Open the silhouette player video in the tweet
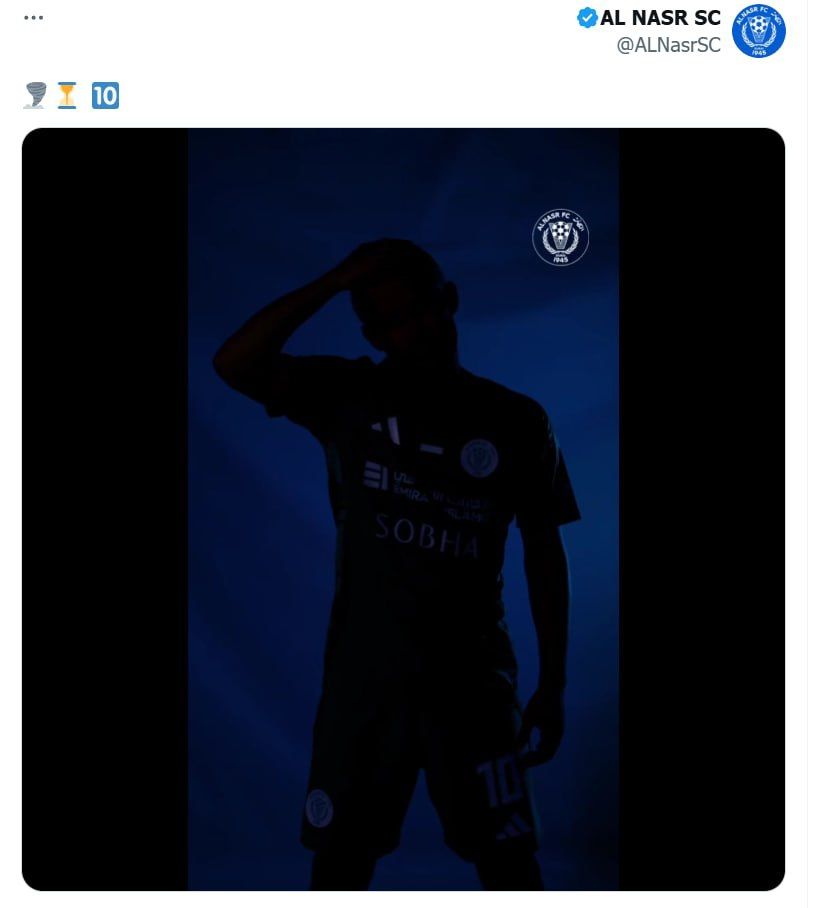Screen dimensions: 823x908 403,509
